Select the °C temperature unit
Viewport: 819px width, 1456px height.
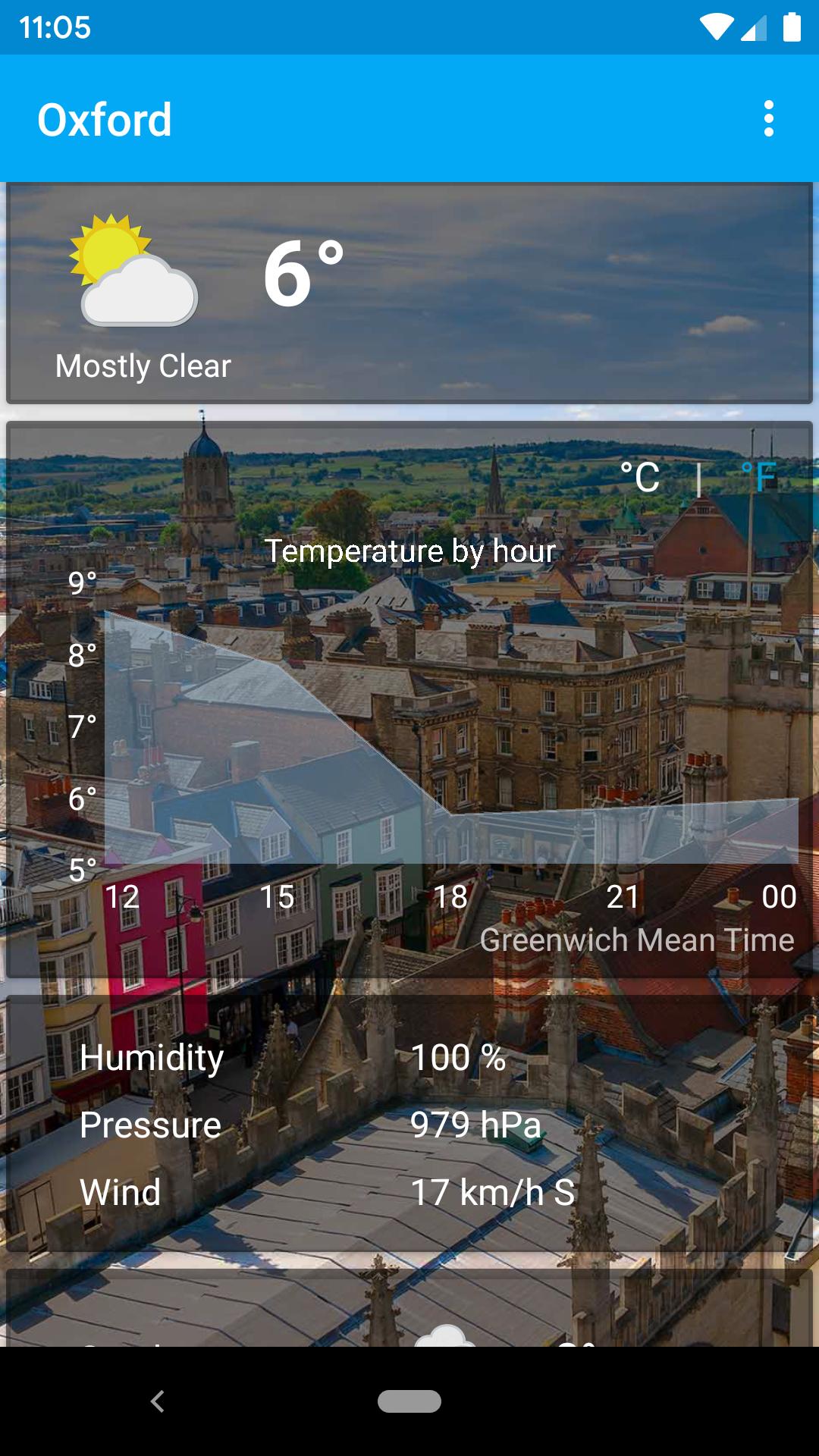tap(640, 478)
